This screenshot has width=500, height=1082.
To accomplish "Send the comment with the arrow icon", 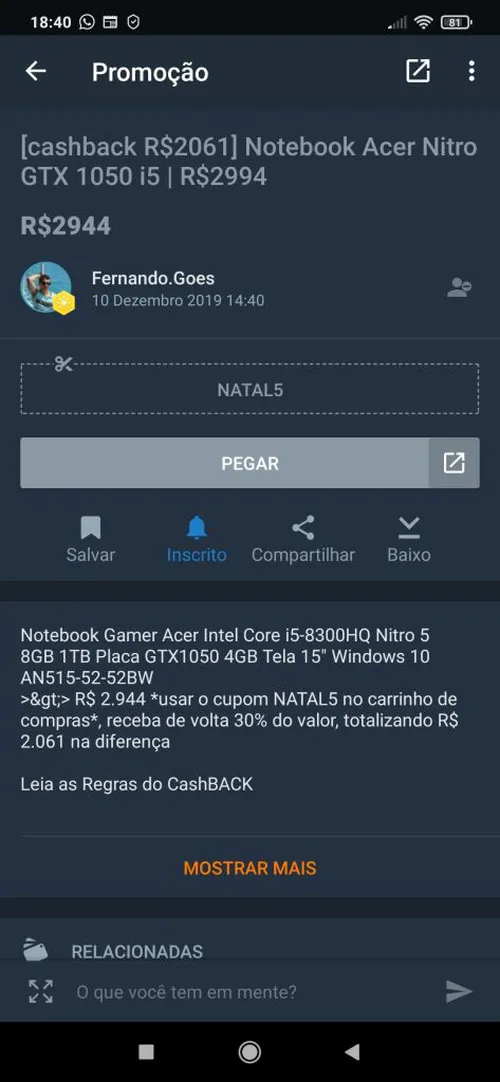I will pyautogui.click(x=459, y=992).
